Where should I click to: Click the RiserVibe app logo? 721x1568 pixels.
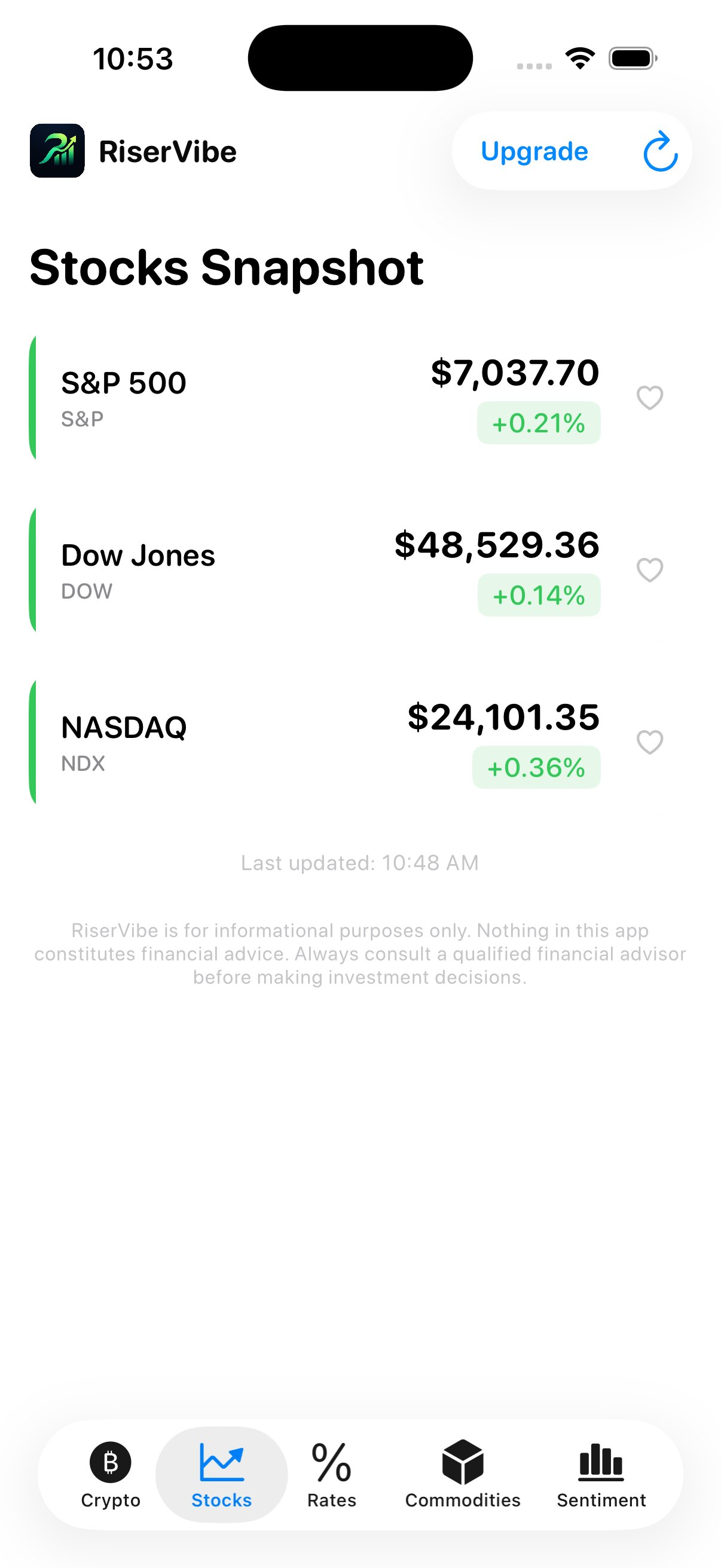pyautogui.click(x=58, y=151)
